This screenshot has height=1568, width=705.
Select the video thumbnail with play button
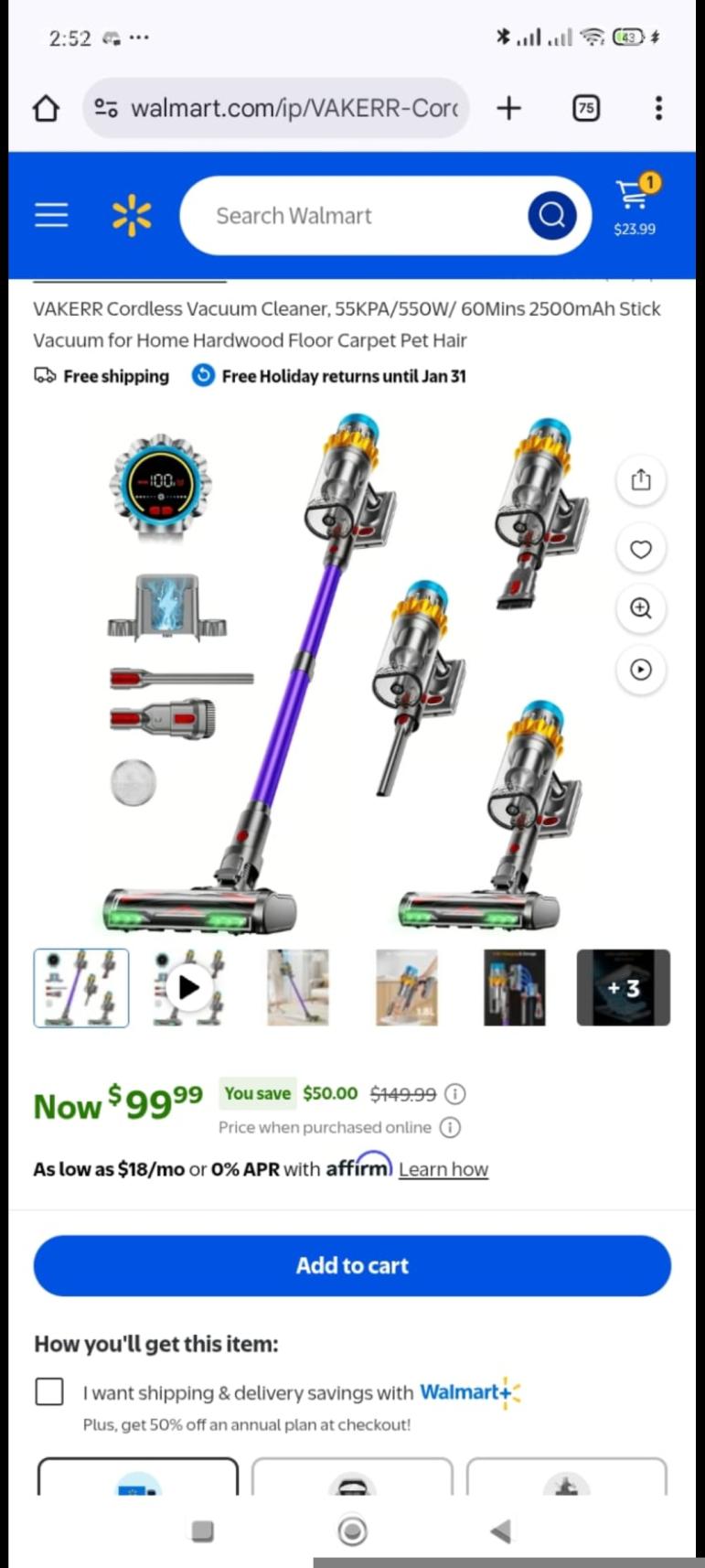click(x=189, y=988)
